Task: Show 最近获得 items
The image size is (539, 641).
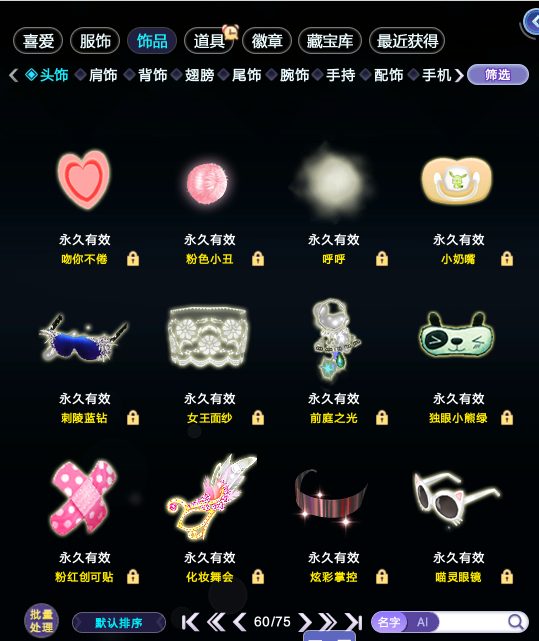Action: pos(407,41)
